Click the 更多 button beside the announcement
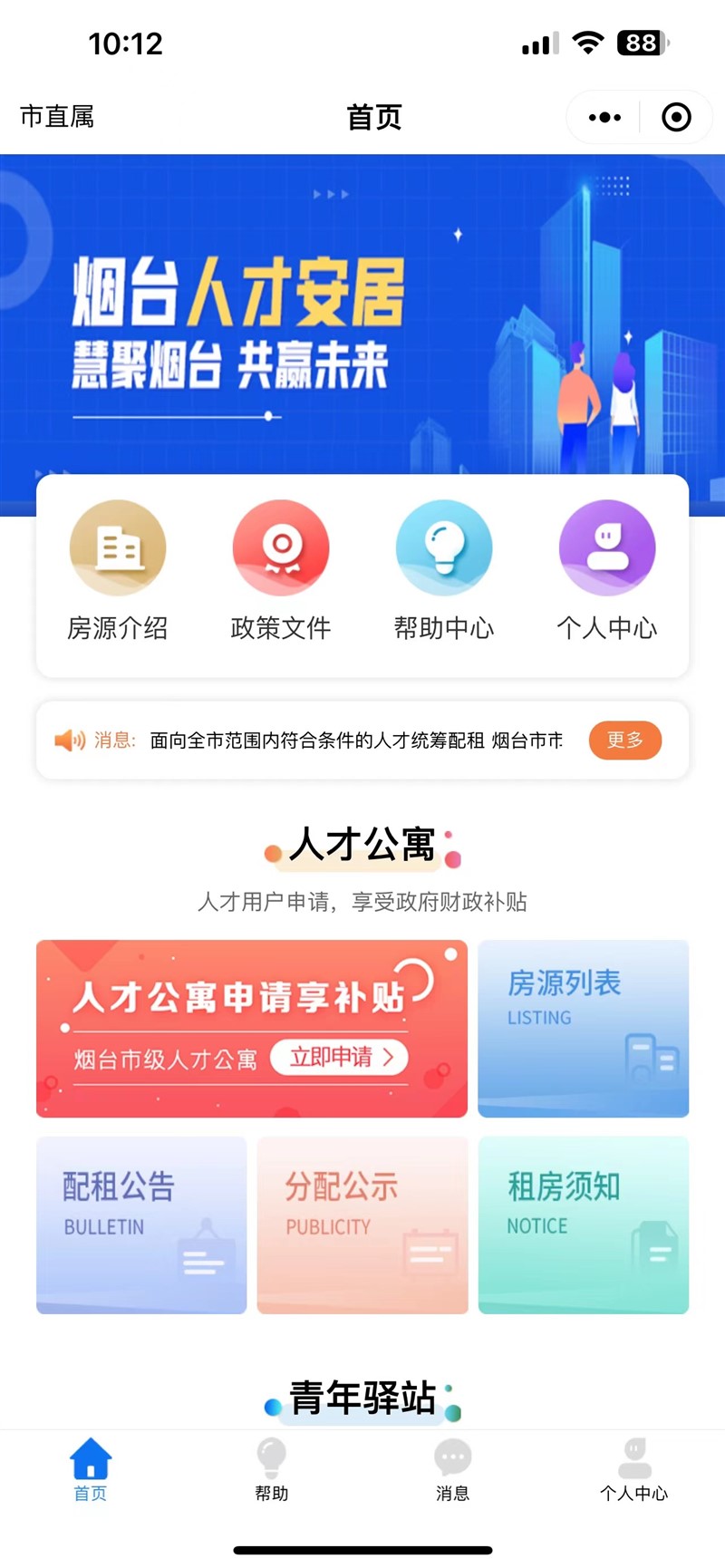Screen dimensions: 725x1568 coord(625,740)
